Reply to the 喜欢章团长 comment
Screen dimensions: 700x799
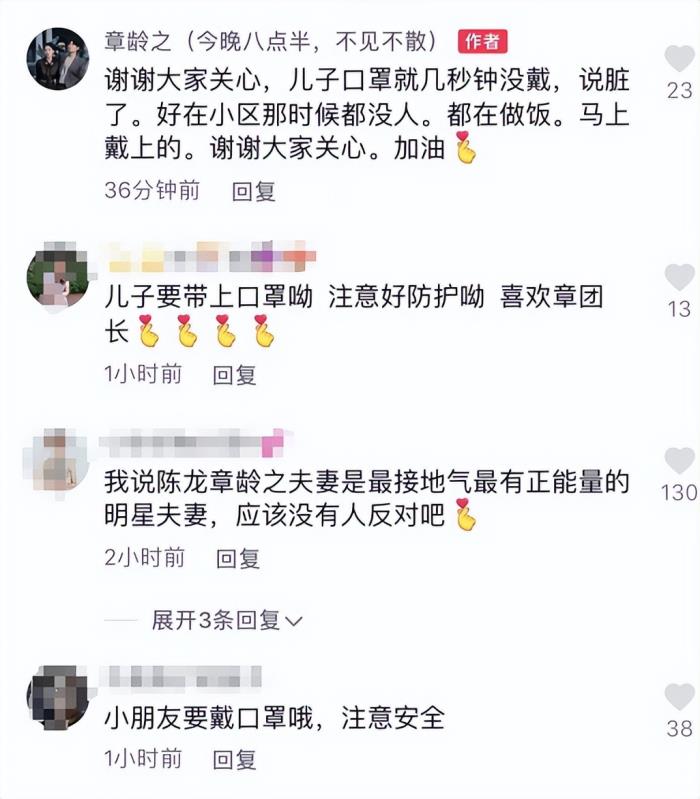pos(235,375)
